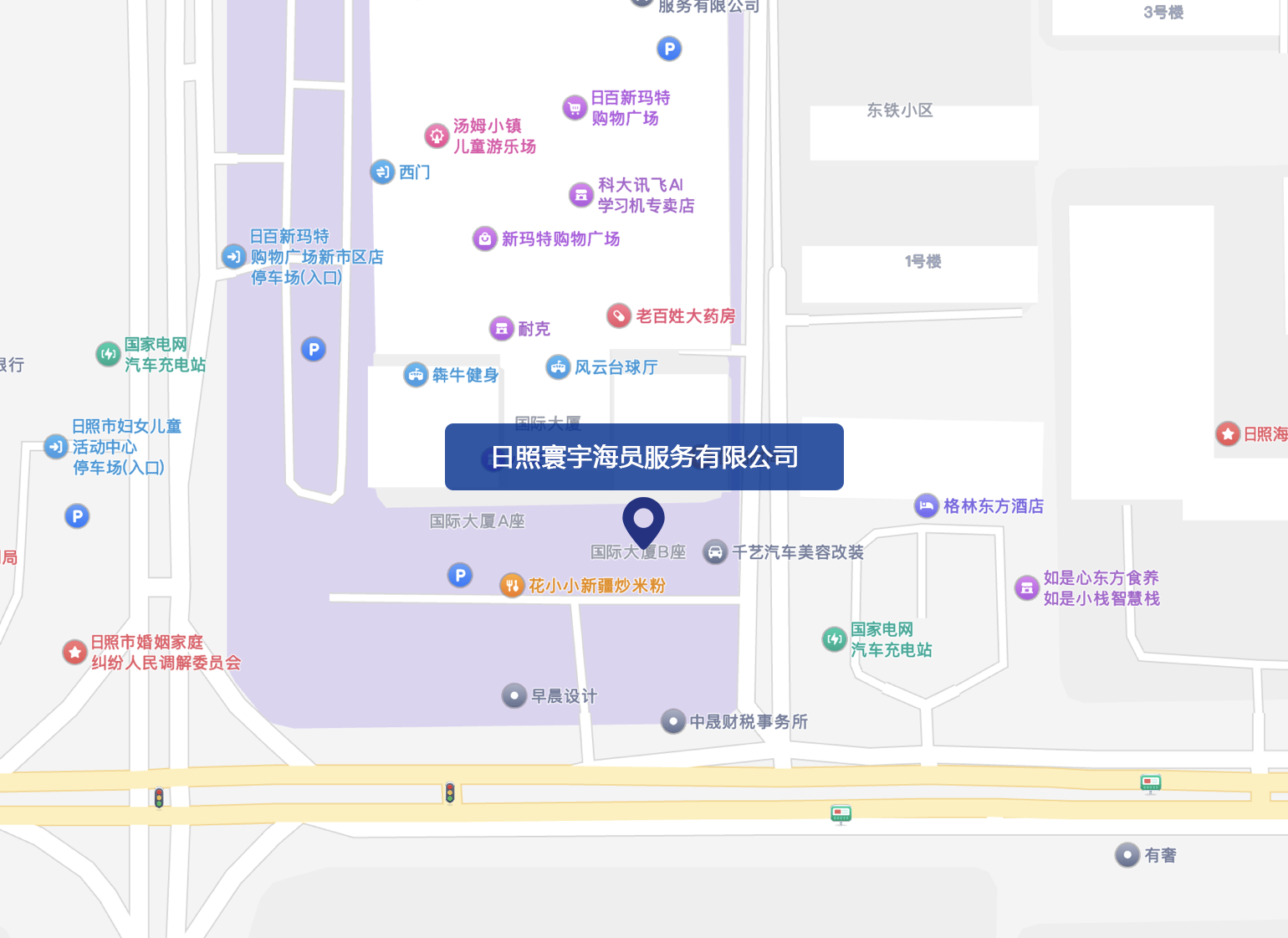Select the 如是心东方食养 marker
Viewport: 1288px width, 938px height.
point(1026,588)
